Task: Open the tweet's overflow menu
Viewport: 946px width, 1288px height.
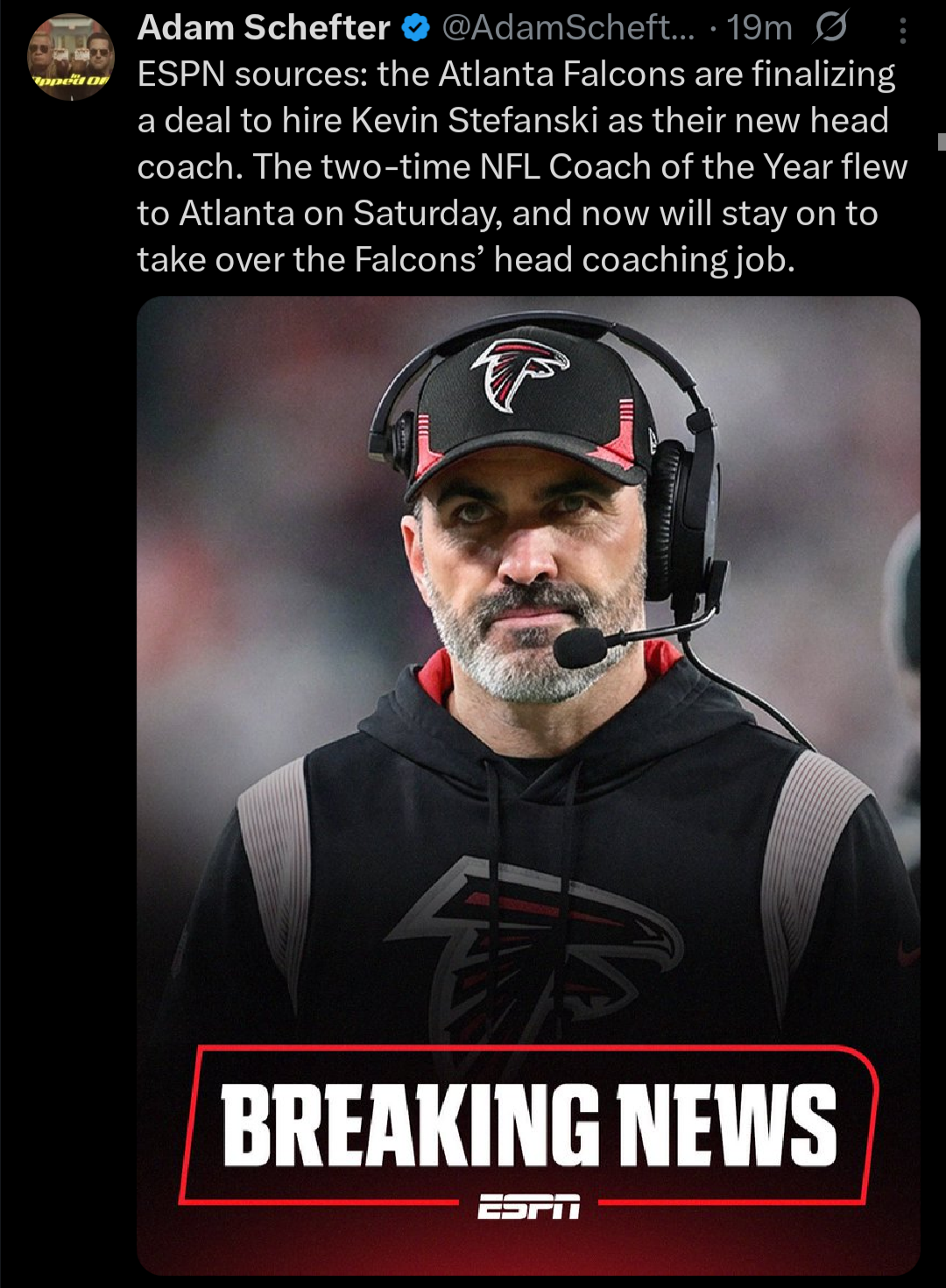Action: click(x=903, y=31)
